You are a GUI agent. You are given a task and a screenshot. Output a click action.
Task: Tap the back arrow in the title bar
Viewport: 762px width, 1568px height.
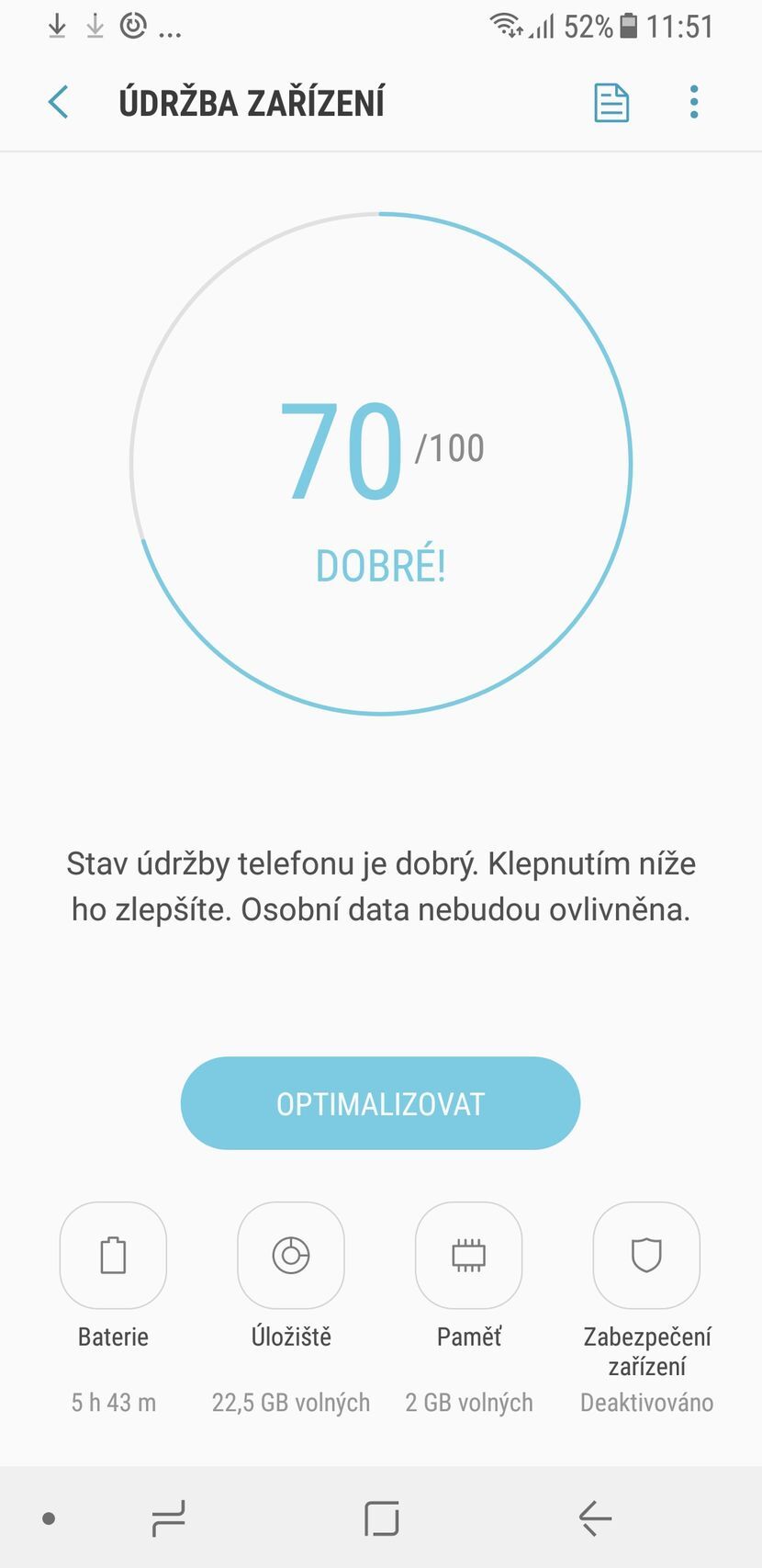[58, 103]
